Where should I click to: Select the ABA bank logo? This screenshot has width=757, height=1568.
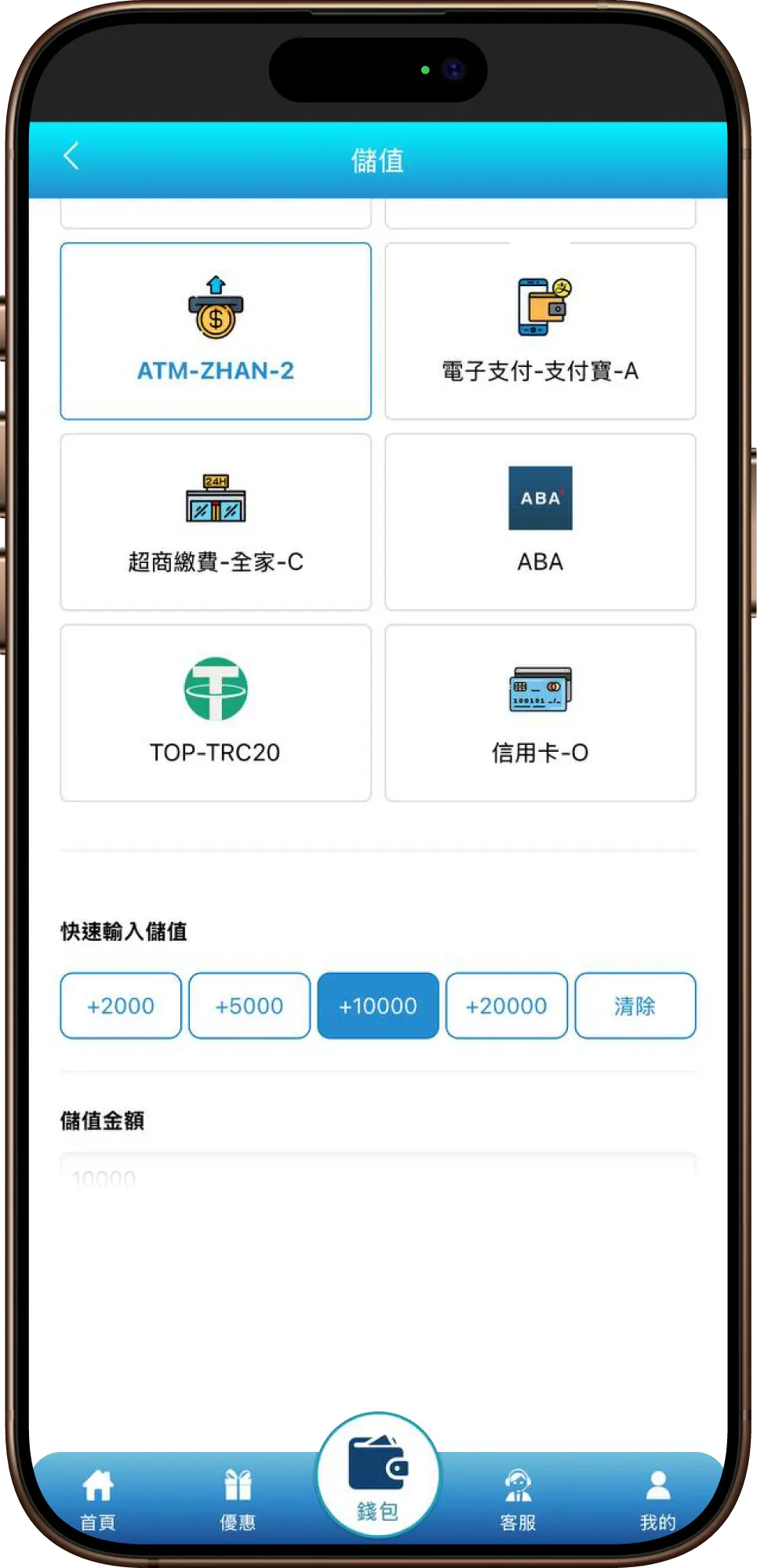540,497
